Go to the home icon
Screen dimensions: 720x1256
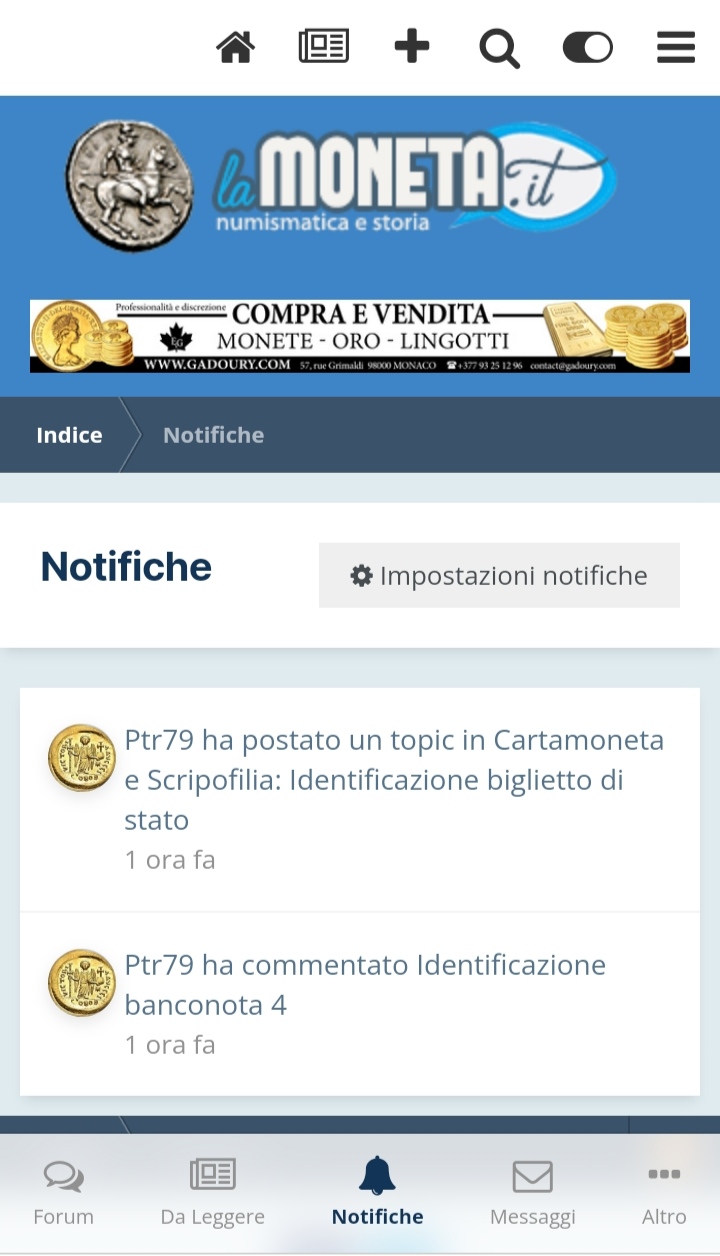(236, 47)
